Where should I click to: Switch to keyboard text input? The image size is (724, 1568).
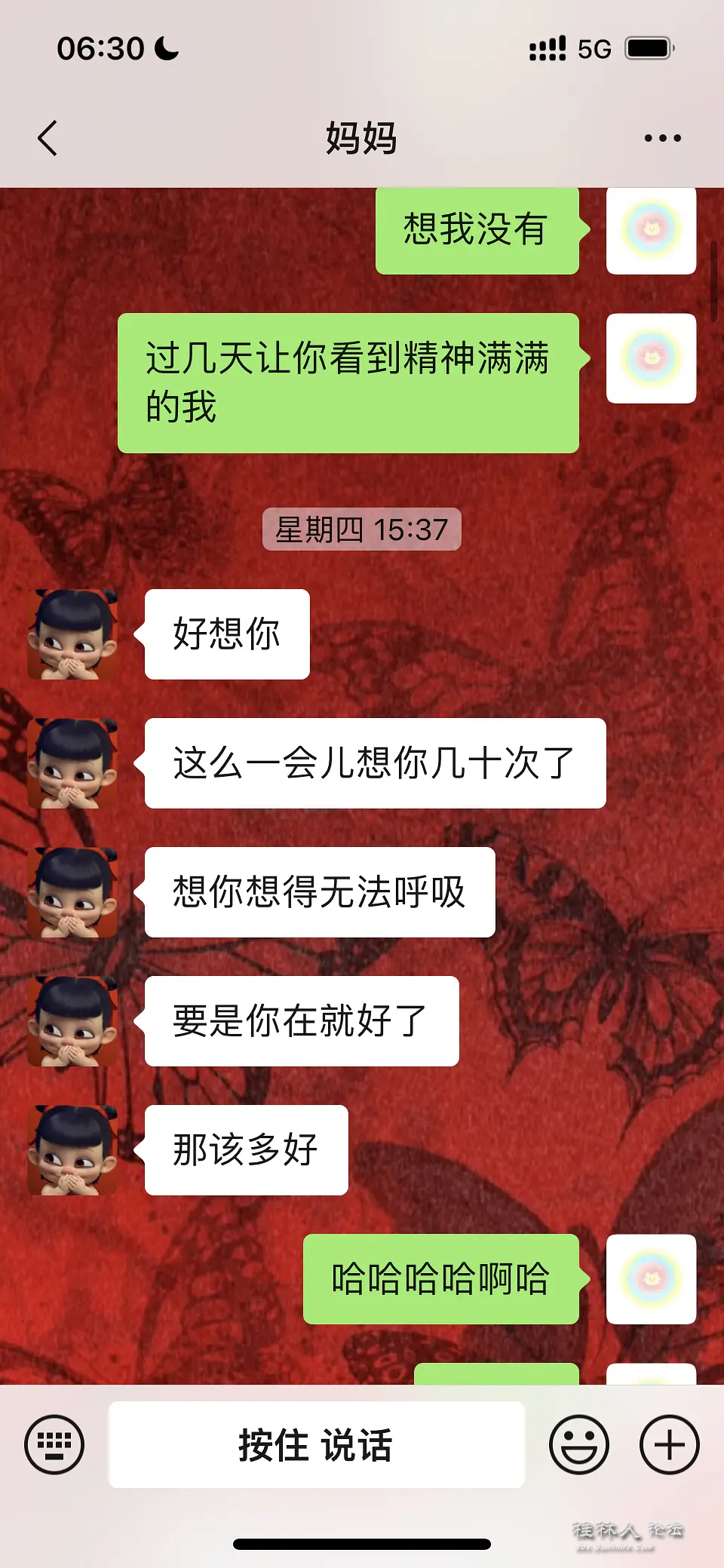coord(54,1444)
